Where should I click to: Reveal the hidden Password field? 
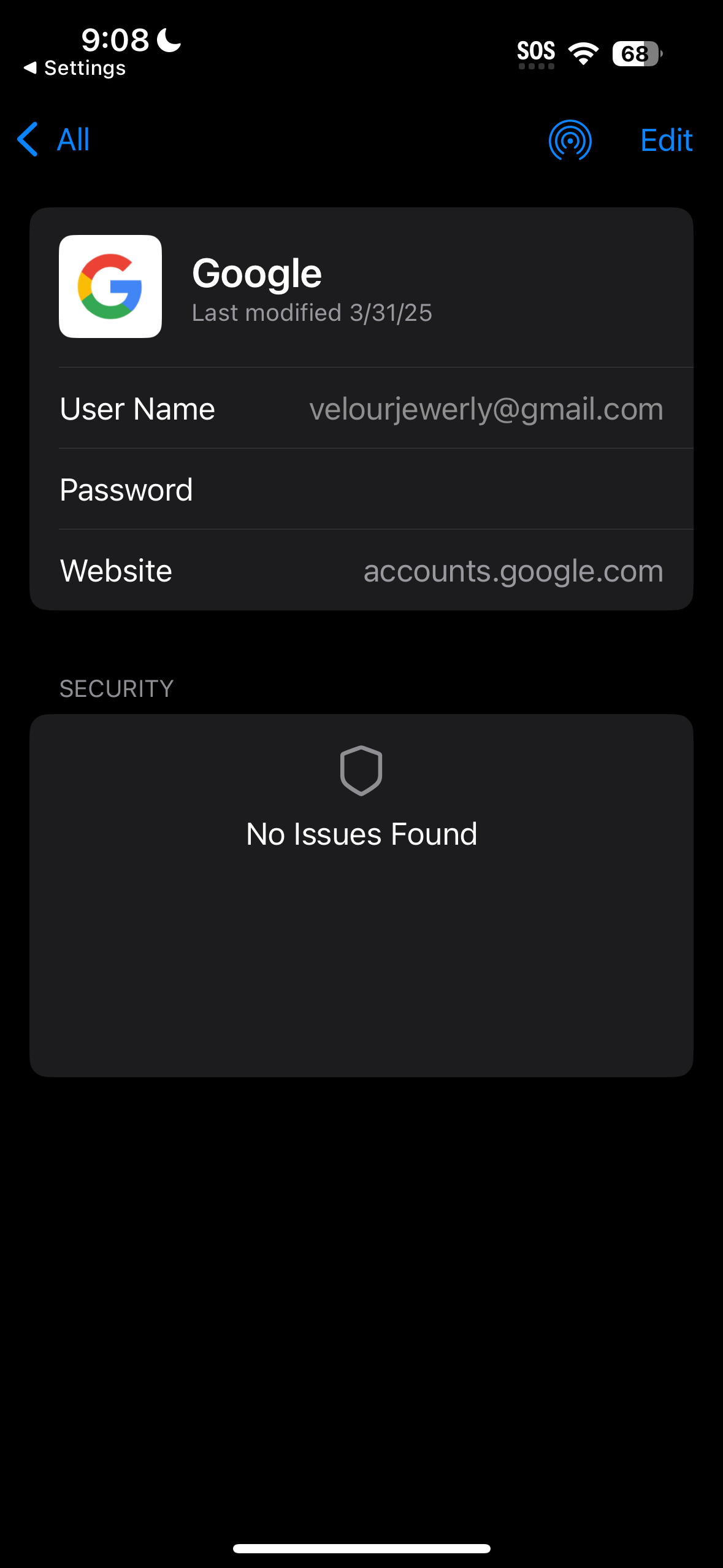pyautogui.click(x=362, y=490)
